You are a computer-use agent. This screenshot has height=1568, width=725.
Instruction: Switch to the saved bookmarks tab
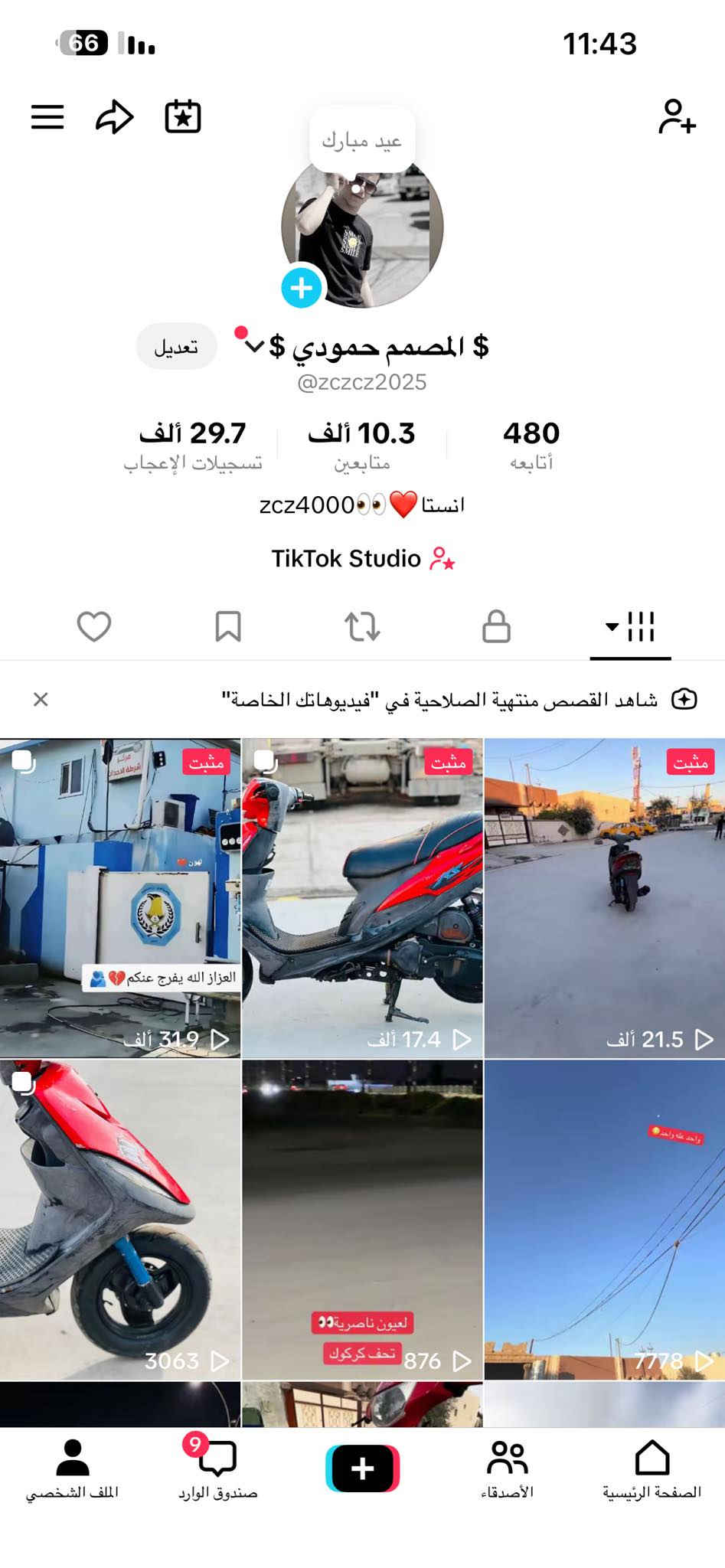[228, 626]
